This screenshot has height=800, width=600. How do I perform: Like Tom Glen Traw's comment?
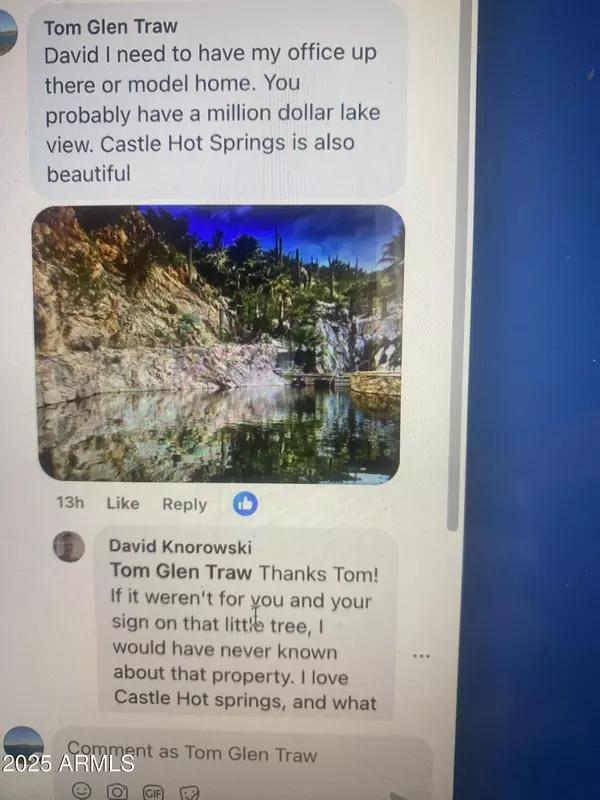[x=123, y=504]
